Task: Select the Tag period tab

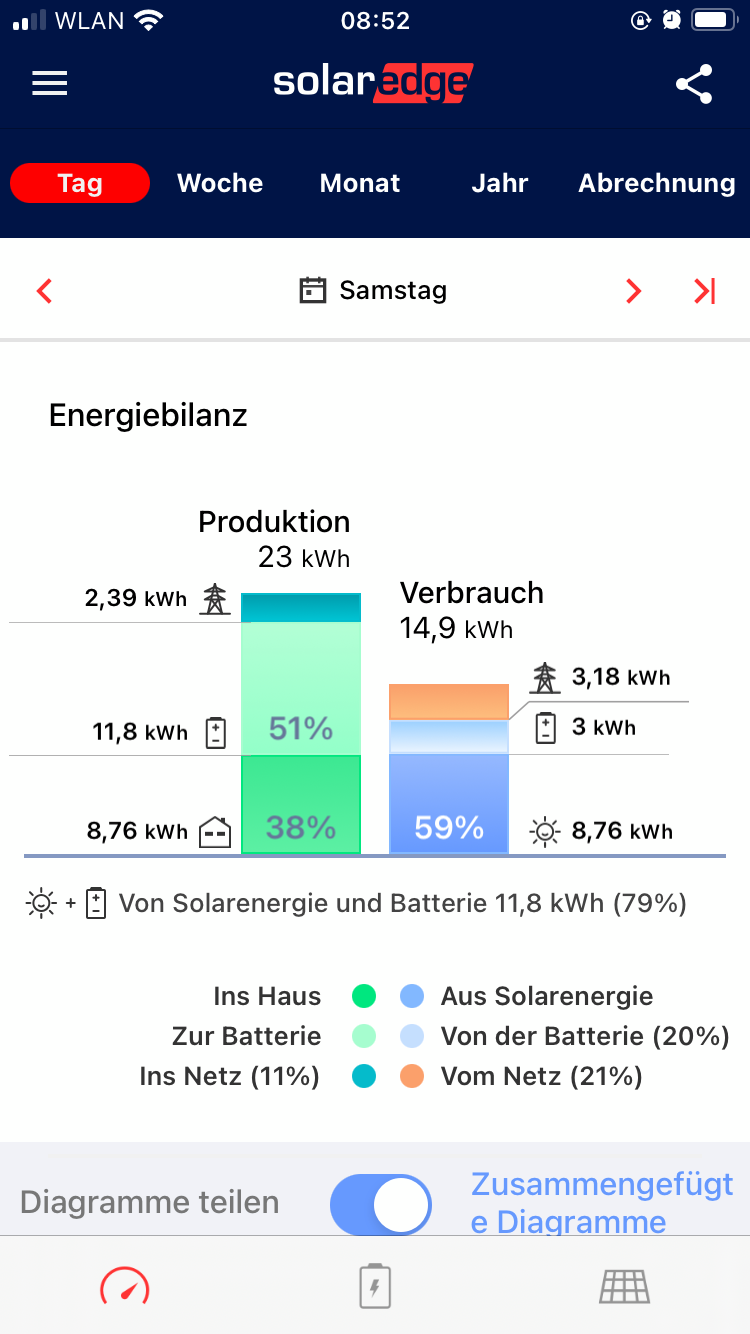Action: point(80,183)
